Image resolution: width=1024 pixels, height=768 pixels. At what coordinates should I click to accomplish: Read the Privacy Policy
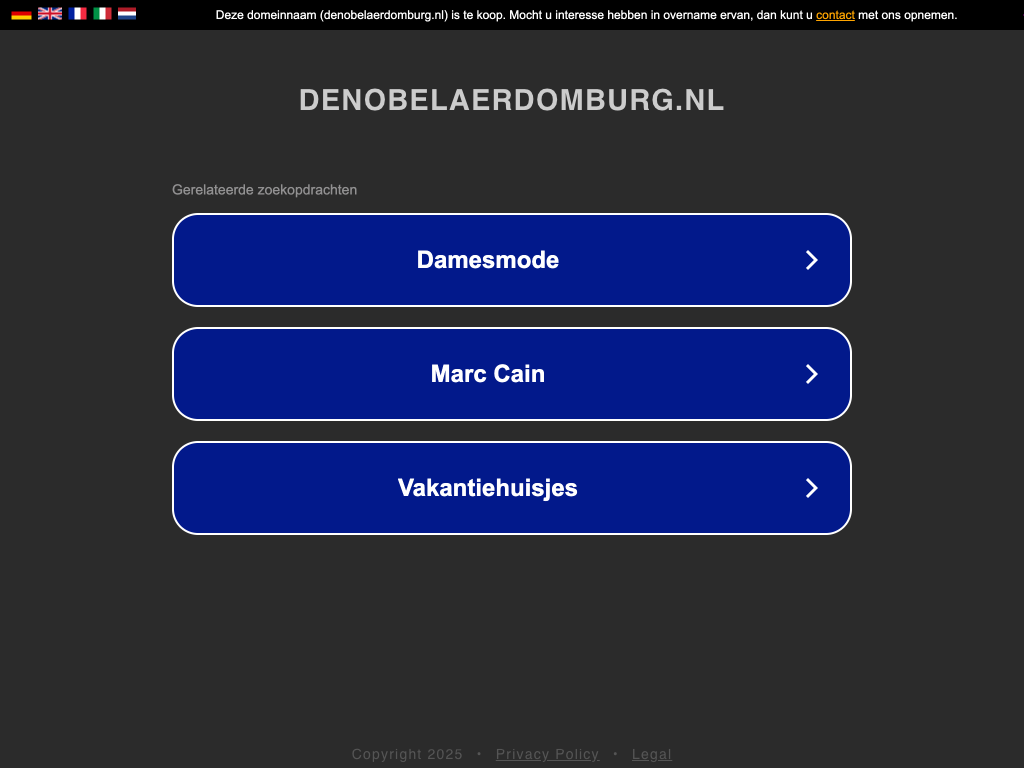547,754
